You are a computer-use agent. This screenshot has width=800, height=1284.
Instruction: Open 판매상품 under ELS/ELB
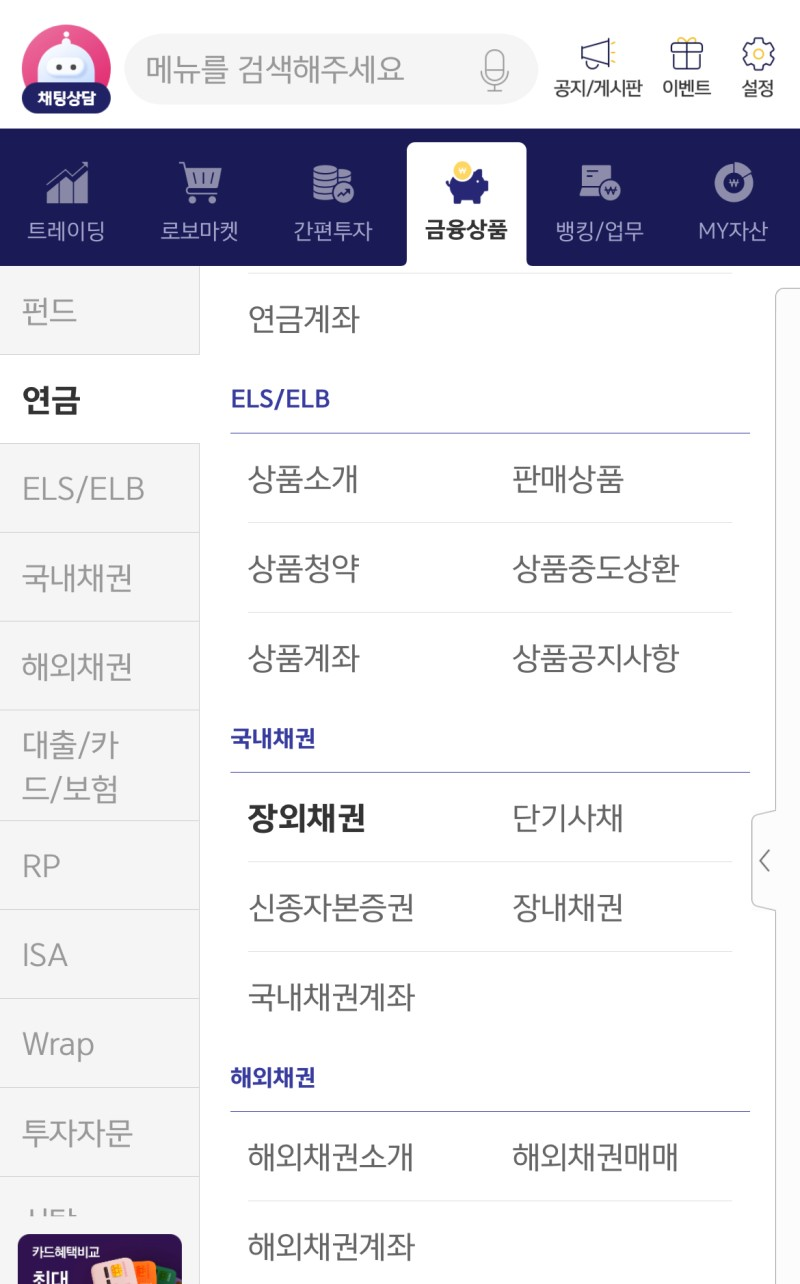point(568,480)
